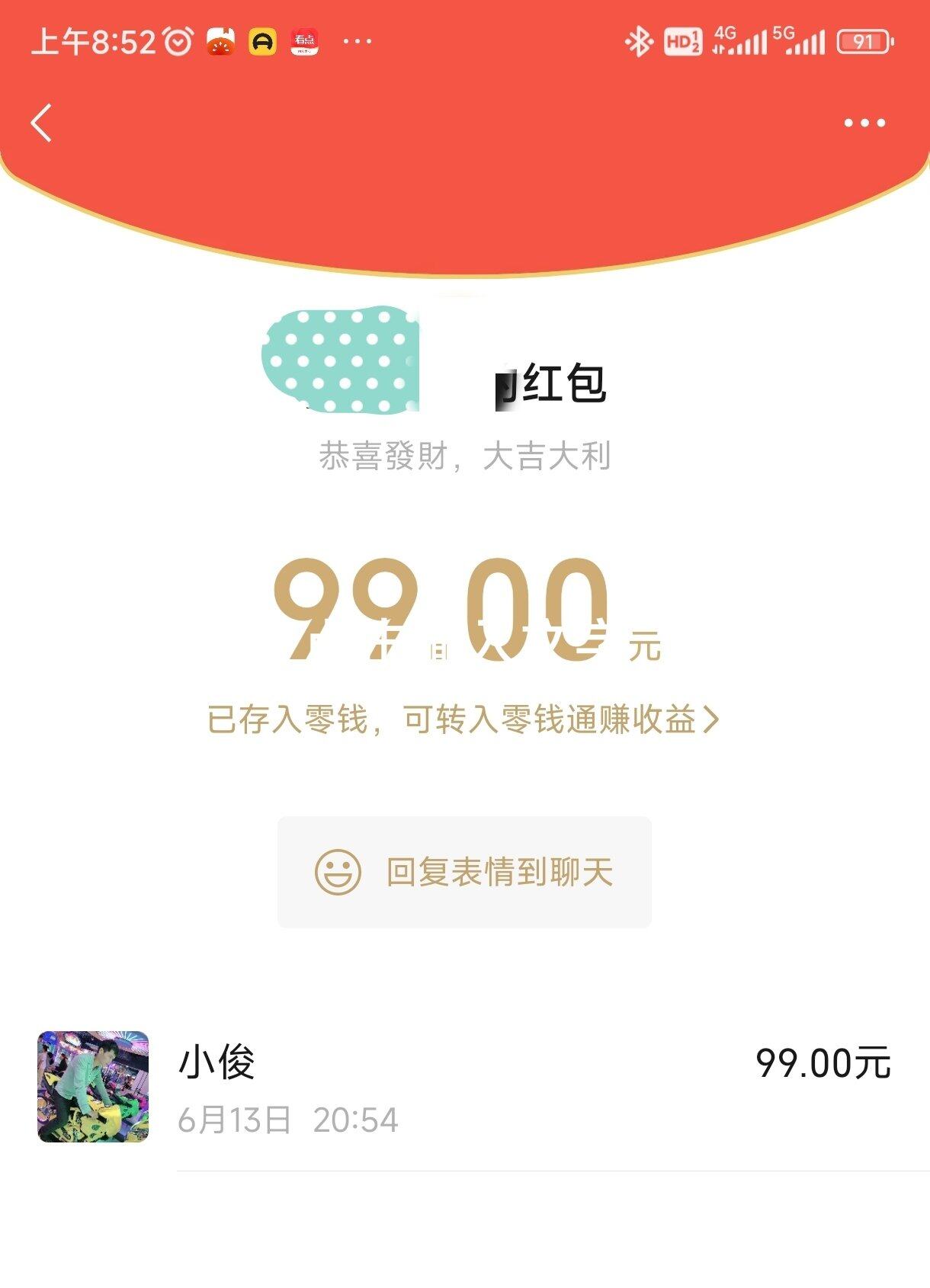Tap 回复表情到聊天 button
The height and width of the screenshot is (1288, 930).
tap(464, 872)
